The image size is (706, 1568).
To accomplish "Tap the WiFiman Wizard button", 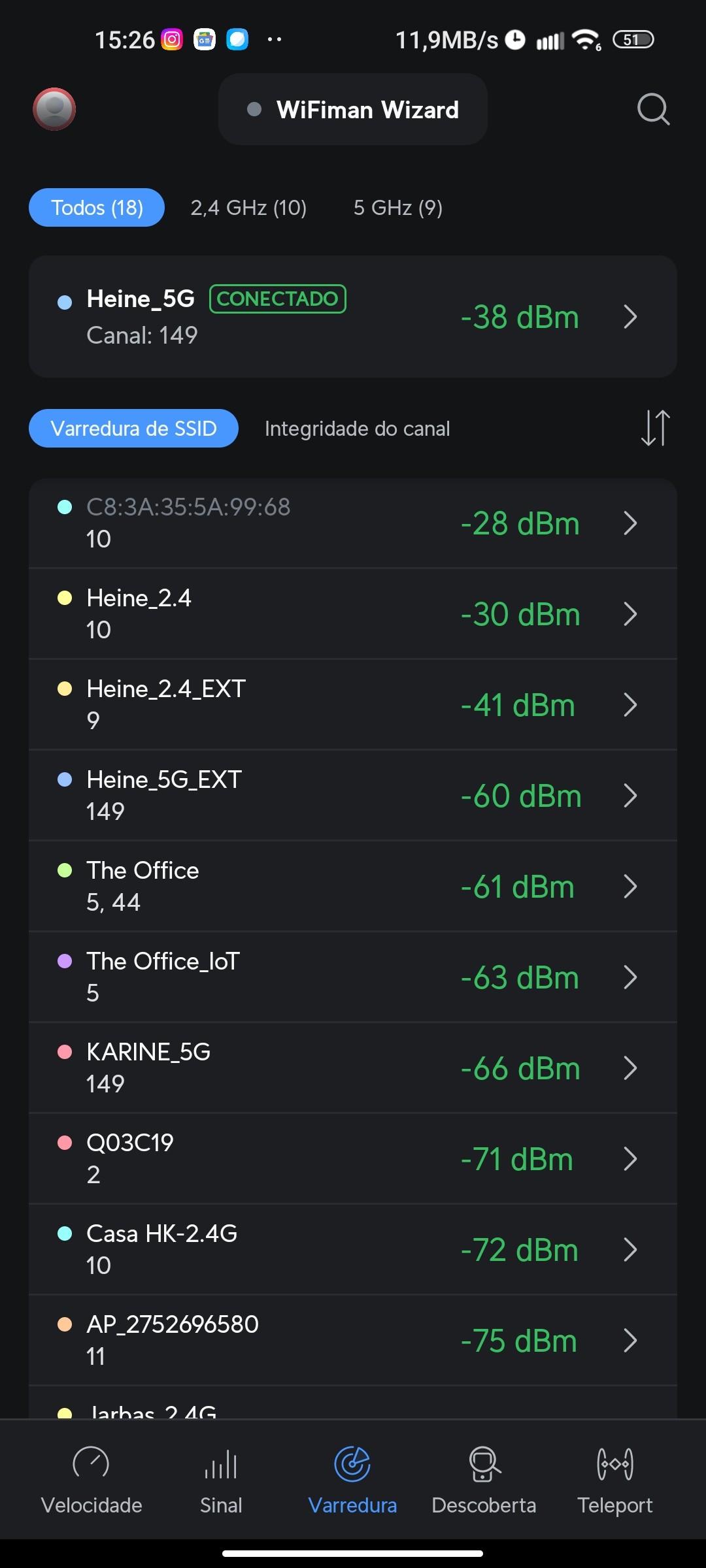I will click(353, 110).
